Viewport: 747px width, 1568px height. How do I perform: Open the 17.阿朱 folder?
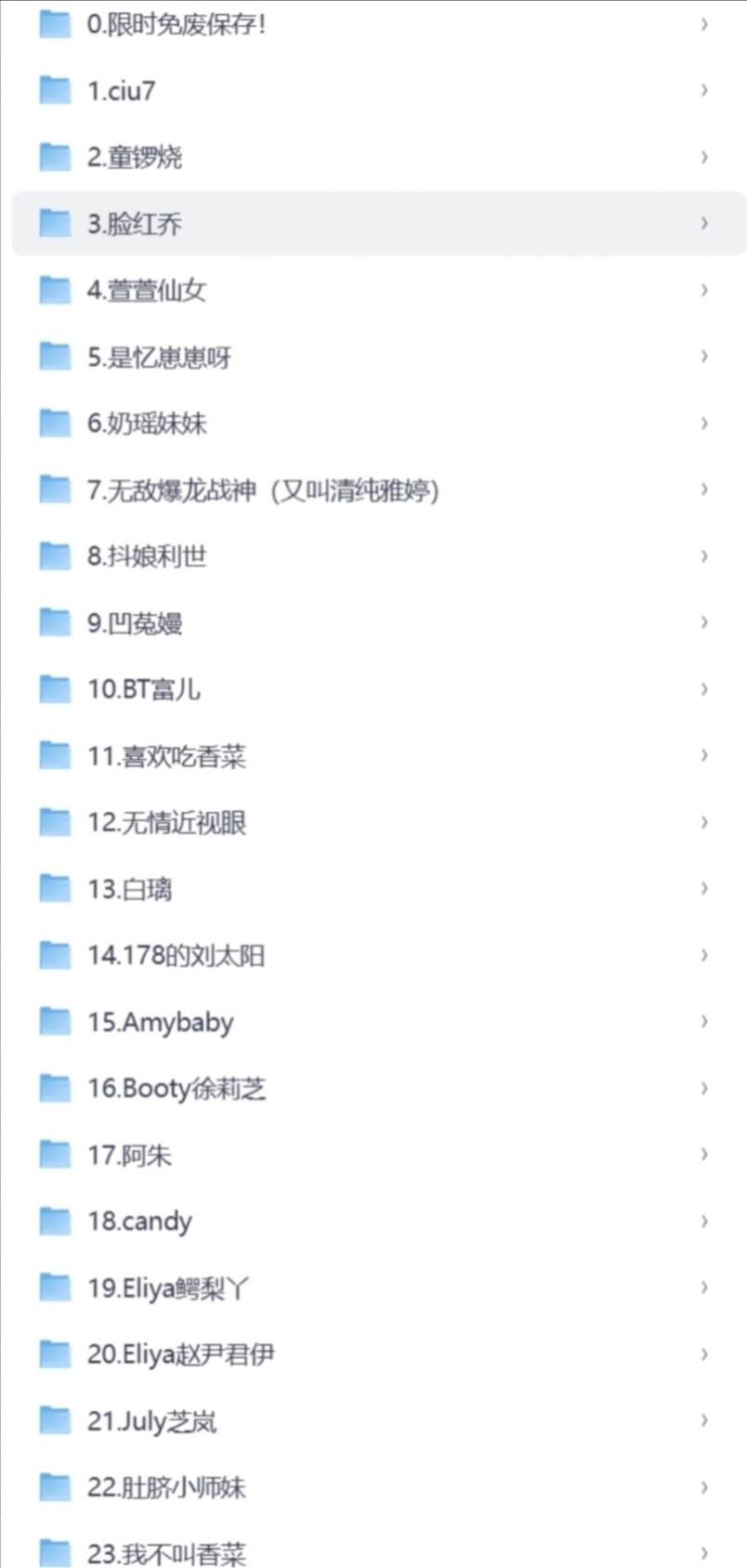click(x=130, y=1155)
